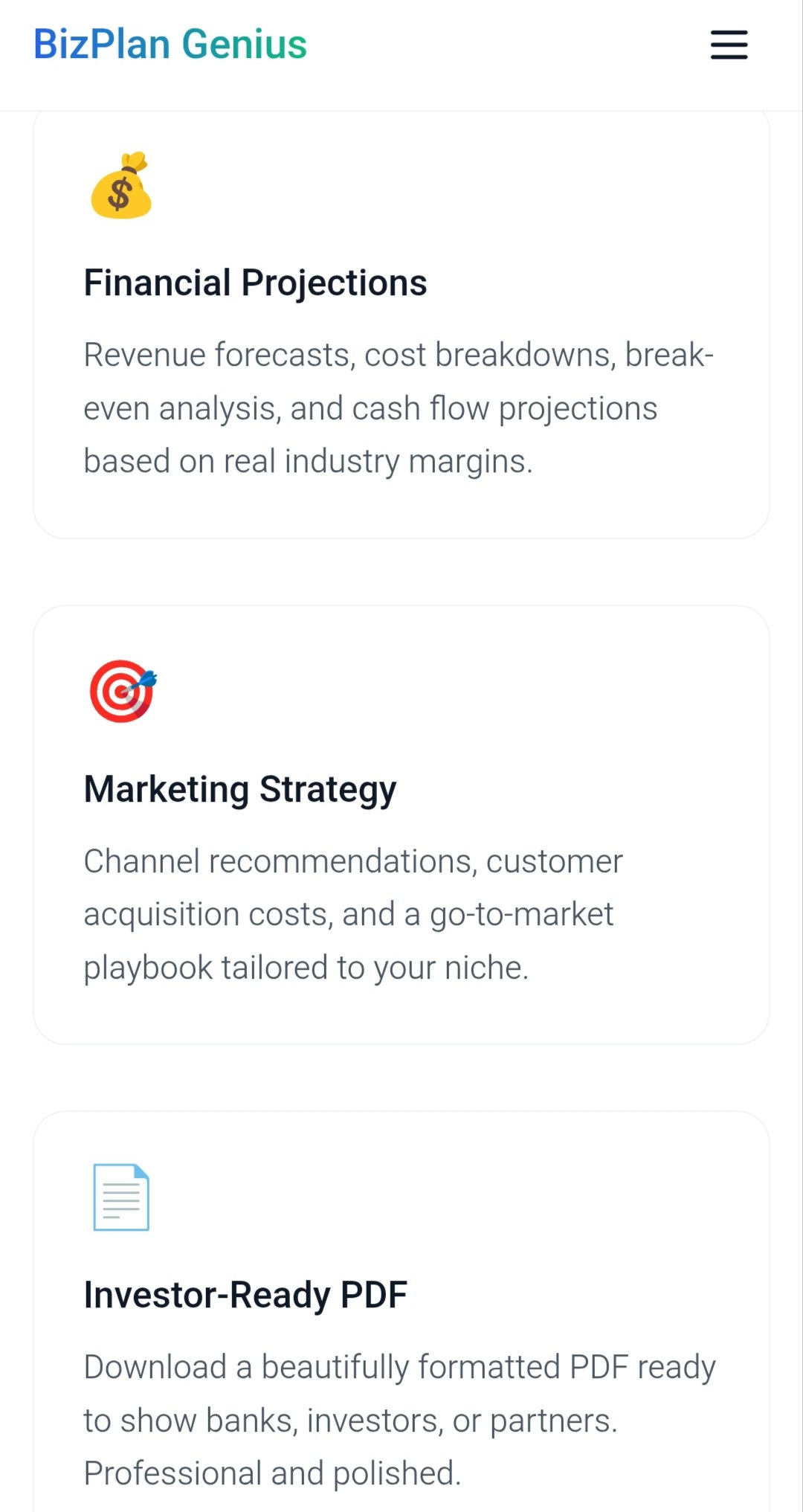The height and width of the screenshot is (1512, 803).
Task: Click the Financial Projections card
Action: coord(401,324)
